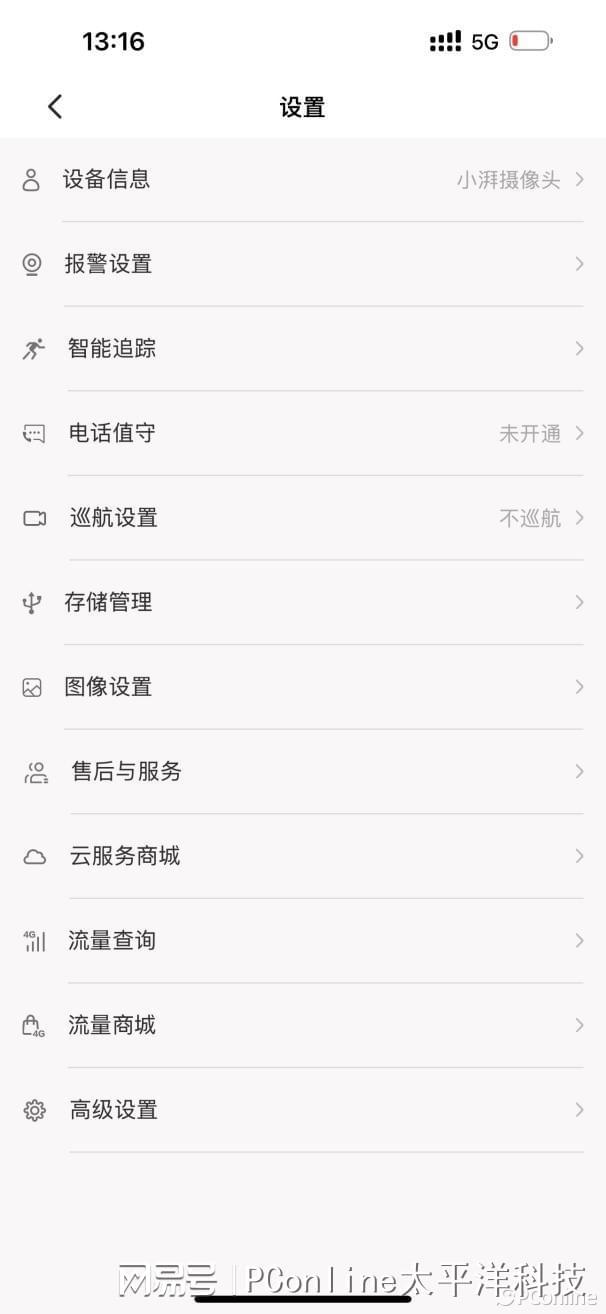Open 电话值守 row

pyautogui.click(x=303, y=433)
